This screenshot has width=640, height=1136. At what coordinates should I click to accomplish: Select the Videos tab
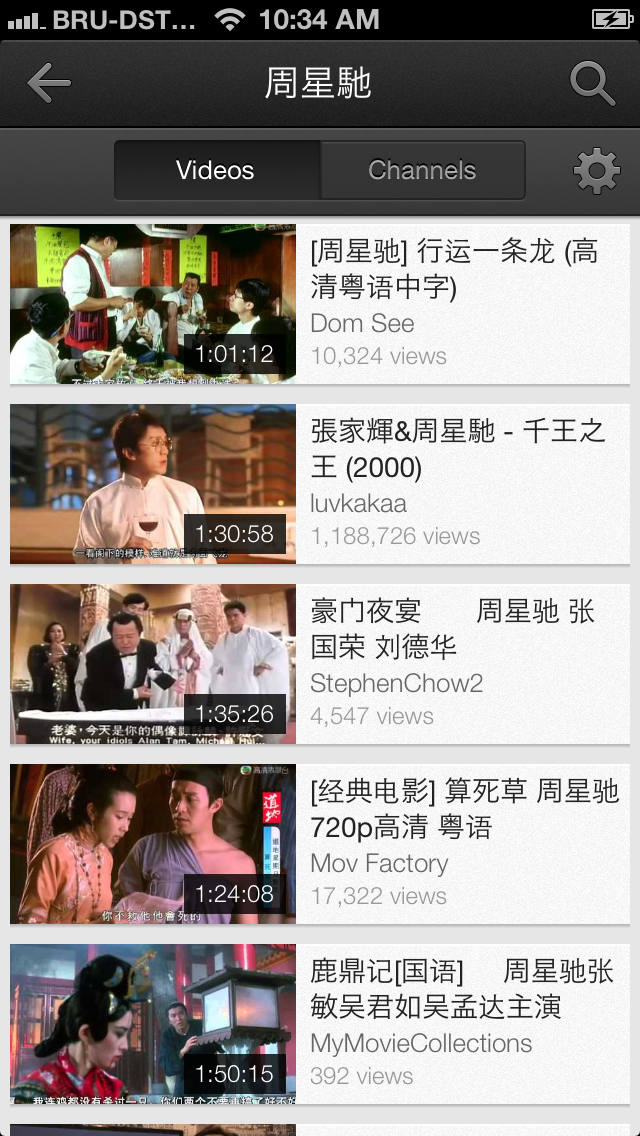(216, 170)
